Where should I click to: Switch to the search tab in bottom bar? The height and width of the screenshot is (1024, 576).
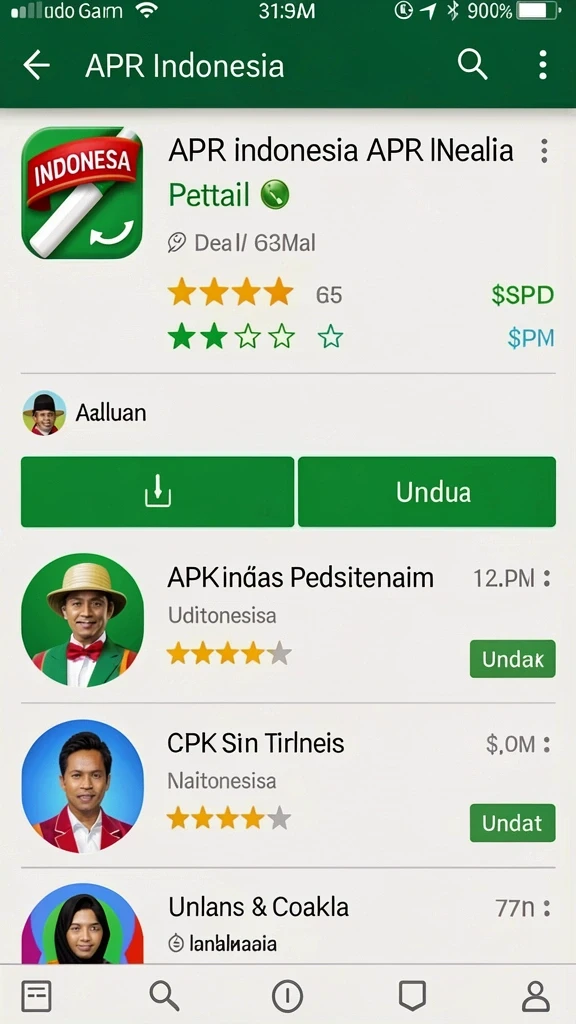point(164,997)
